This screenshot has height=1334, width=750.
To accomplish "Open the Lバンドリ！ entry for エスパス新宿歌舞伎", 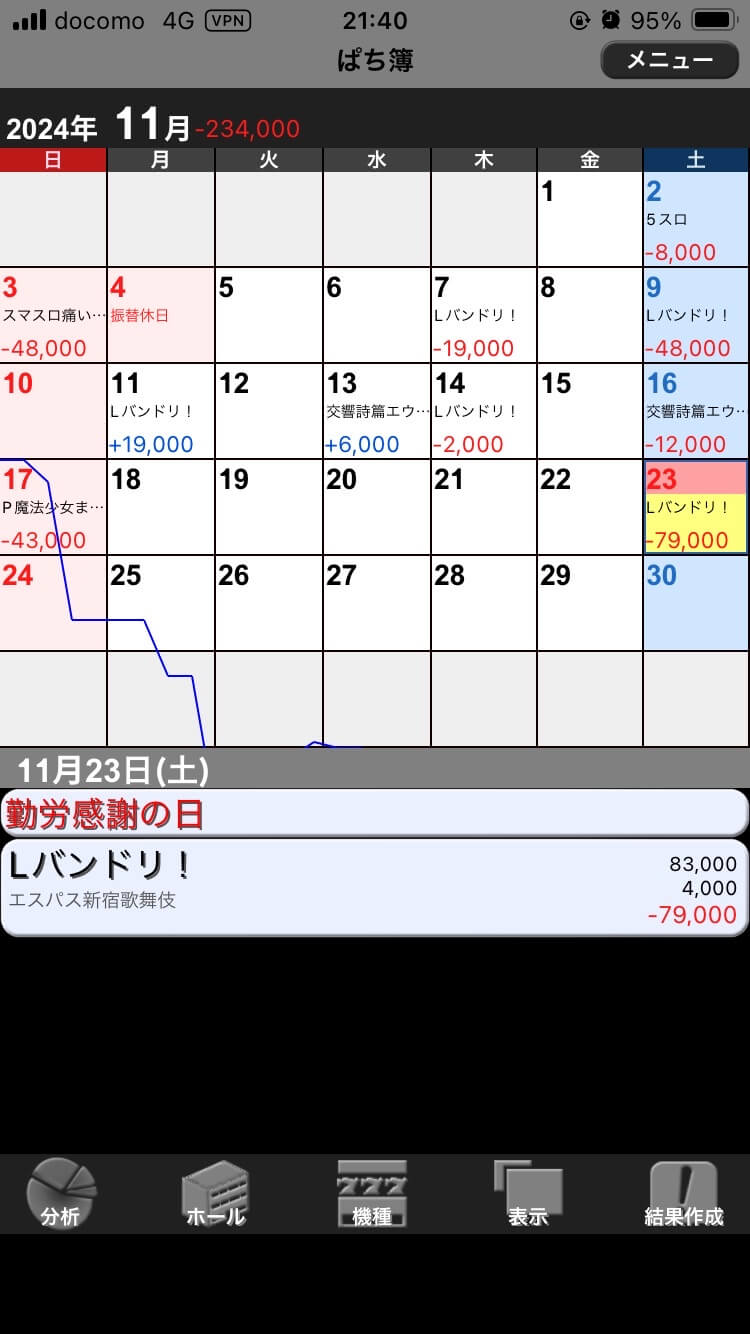I will point(374,887).
